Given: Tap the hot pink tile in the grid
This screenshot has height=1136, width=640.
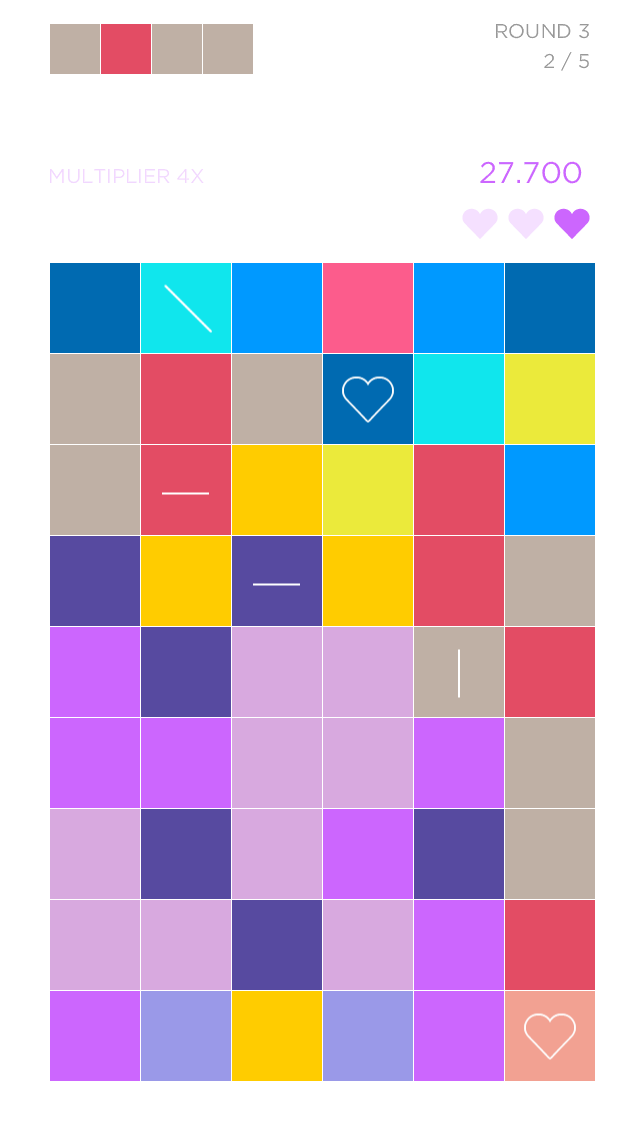Looking at the screenshot, I should pos(367,308).
